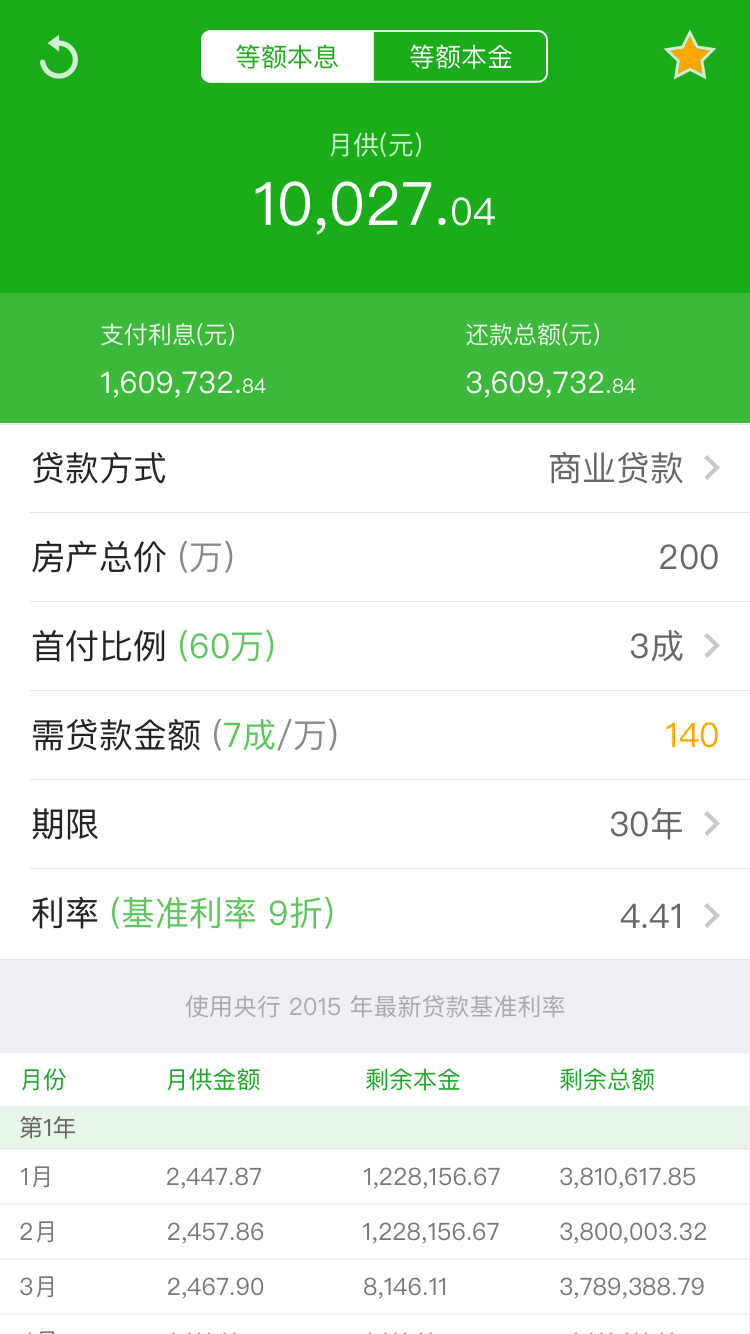Select the 等额本息 tab
The width and height of the screenshot is (750, 1334).
[x=288, y=57]
